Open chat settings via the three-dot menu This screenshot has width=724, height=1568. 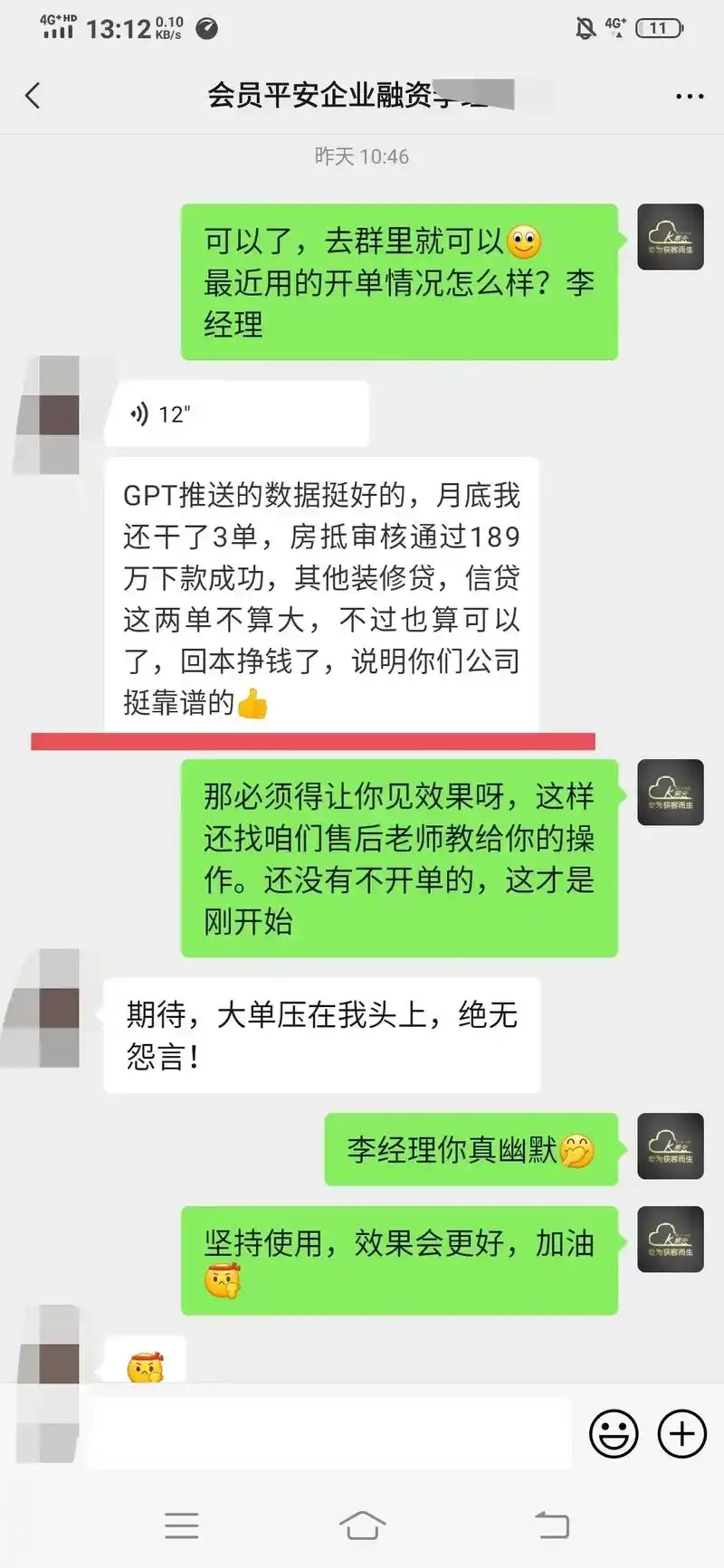[x=688, y=95]
